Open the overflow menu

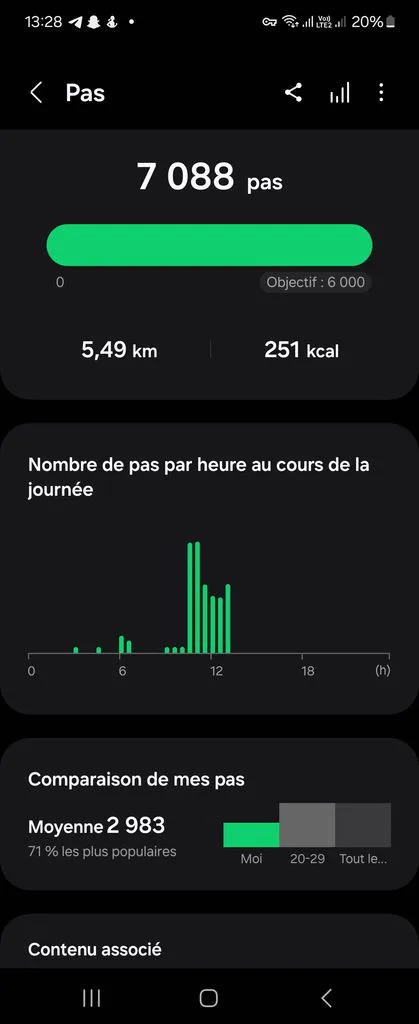pos(381,93)
